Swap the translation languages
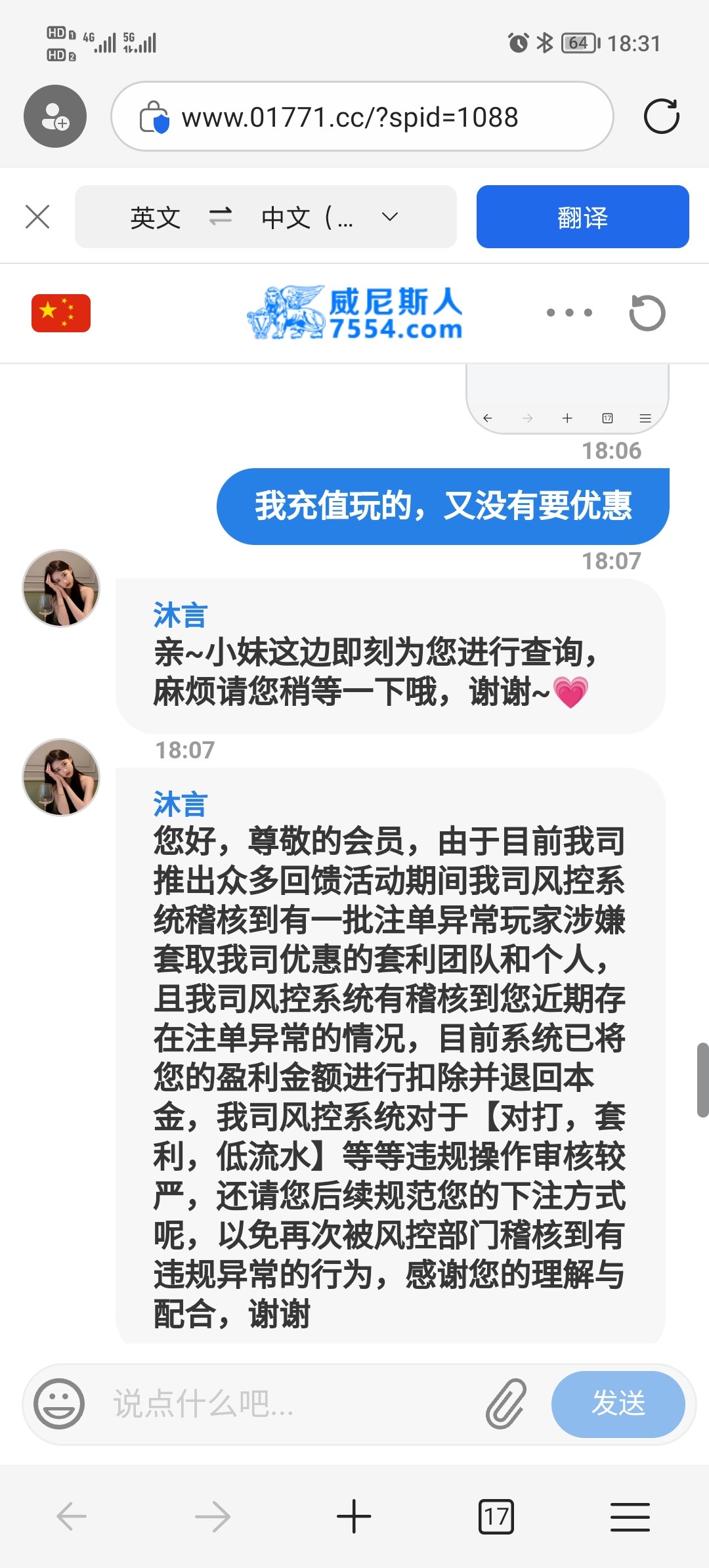Viewport: 709px width, 1568px height. [221, 217]
